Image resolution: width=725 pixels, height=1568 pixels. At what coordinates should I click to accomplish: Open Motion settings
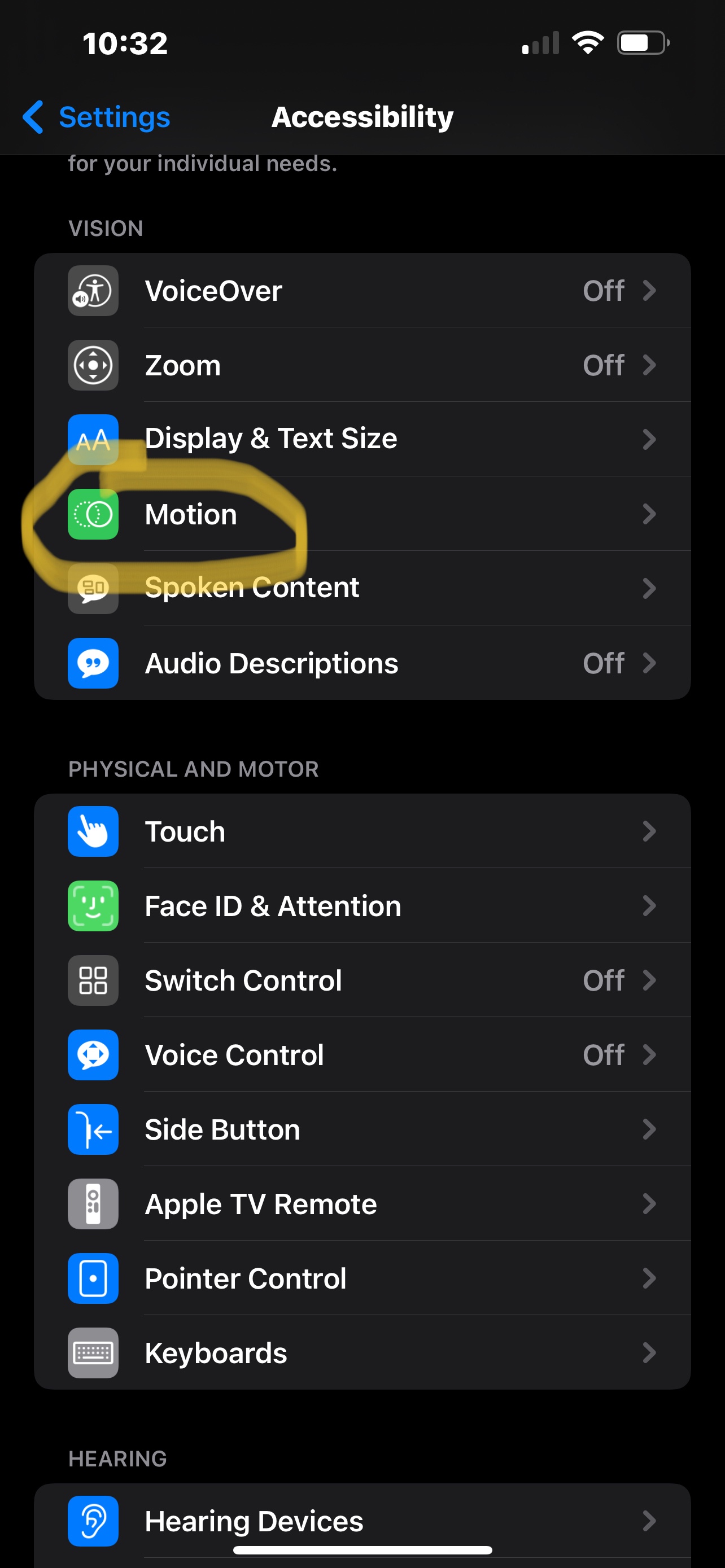[362, 514]
